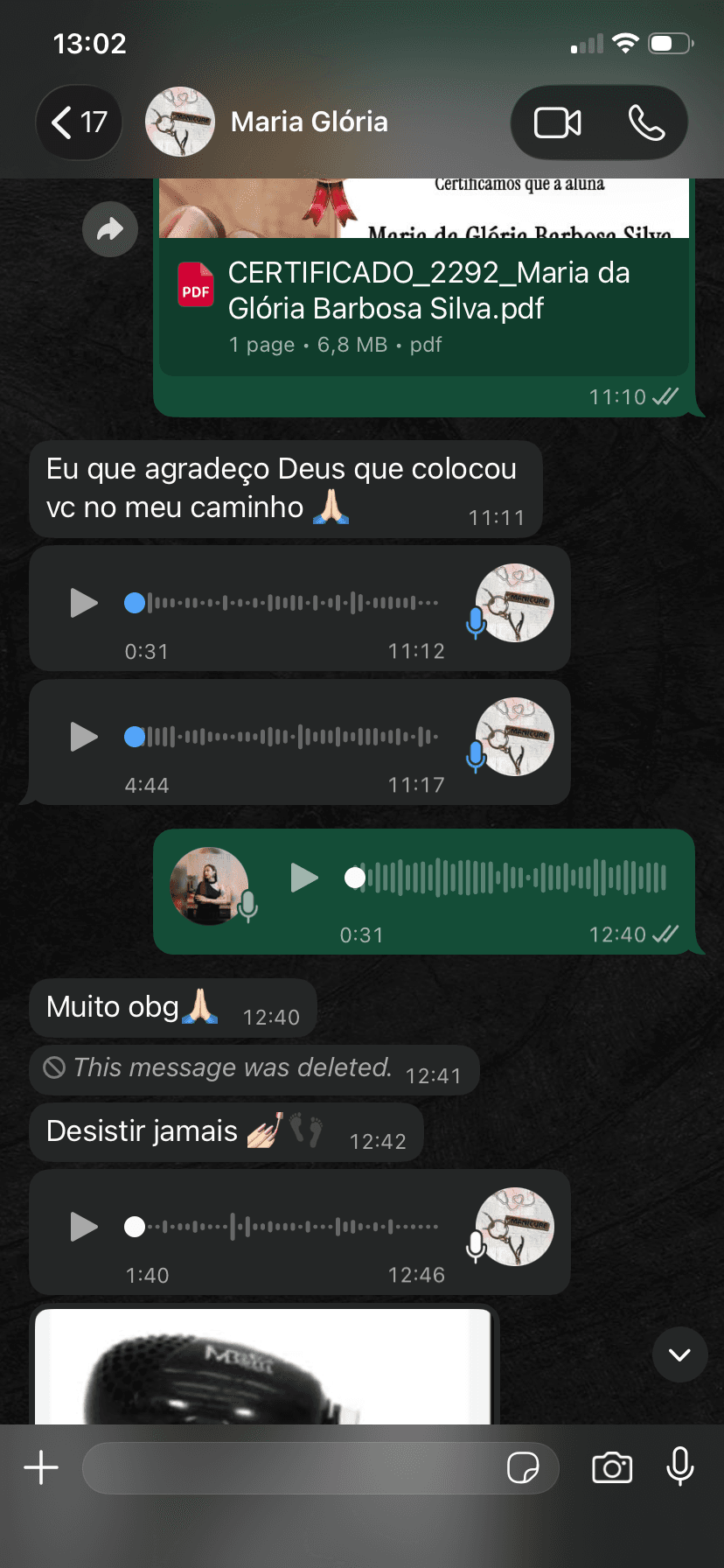Forward the certificate PDF message

point(109,228)
